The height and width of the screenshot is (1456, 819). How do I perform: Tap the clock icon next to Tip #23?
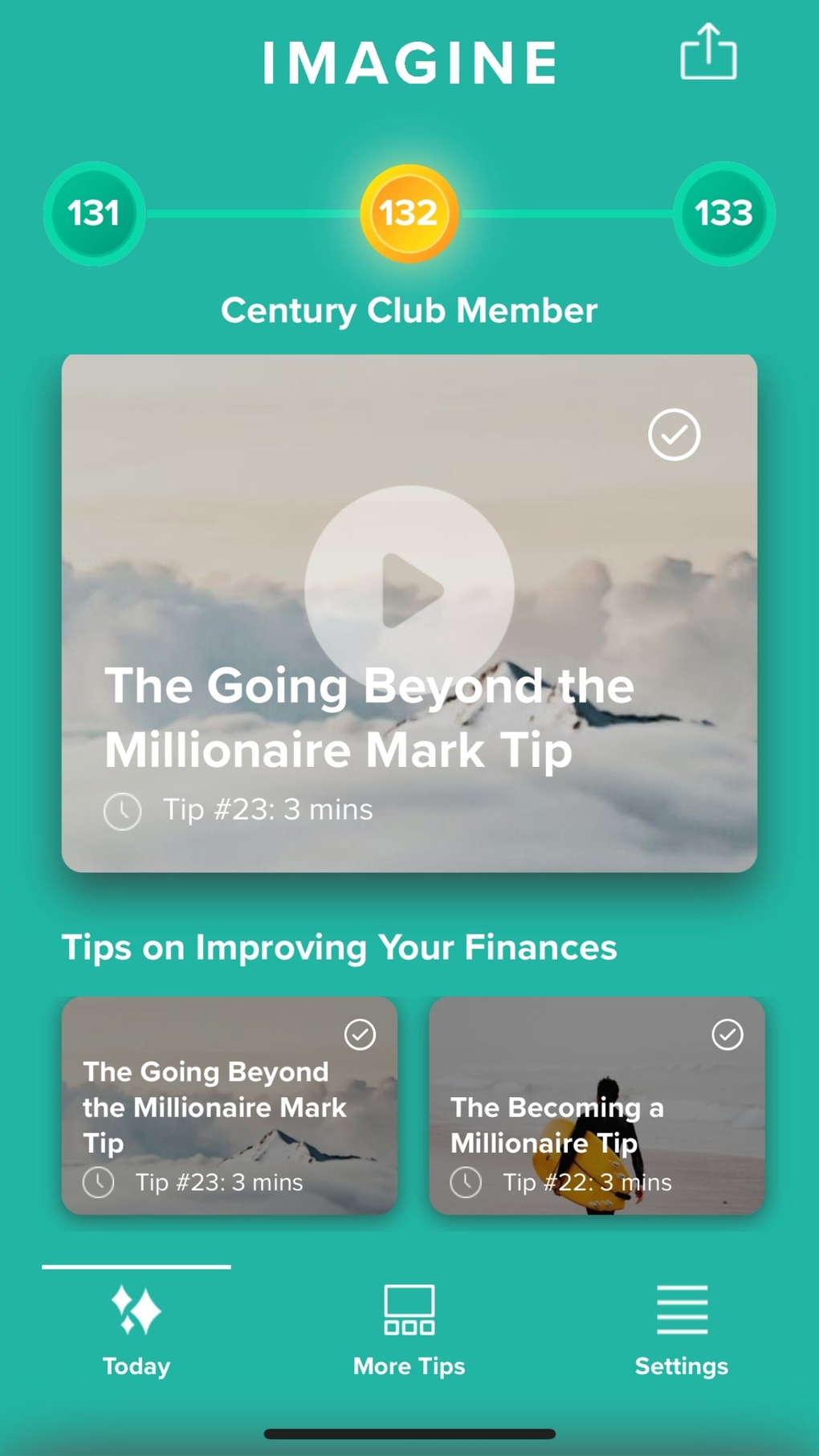pos(122,810)
